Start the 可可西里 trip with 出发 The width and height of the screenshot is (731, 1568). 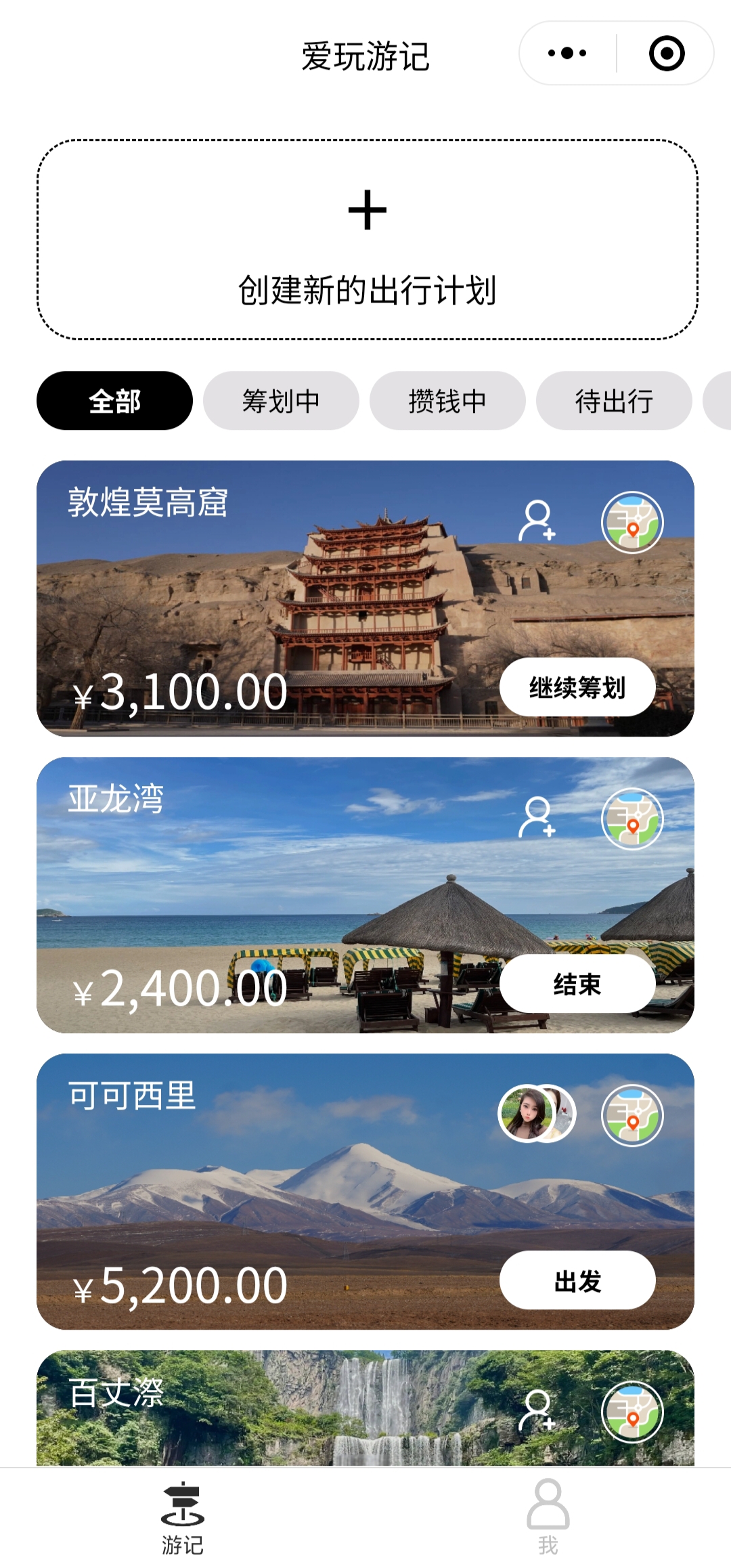(577, 1280)
